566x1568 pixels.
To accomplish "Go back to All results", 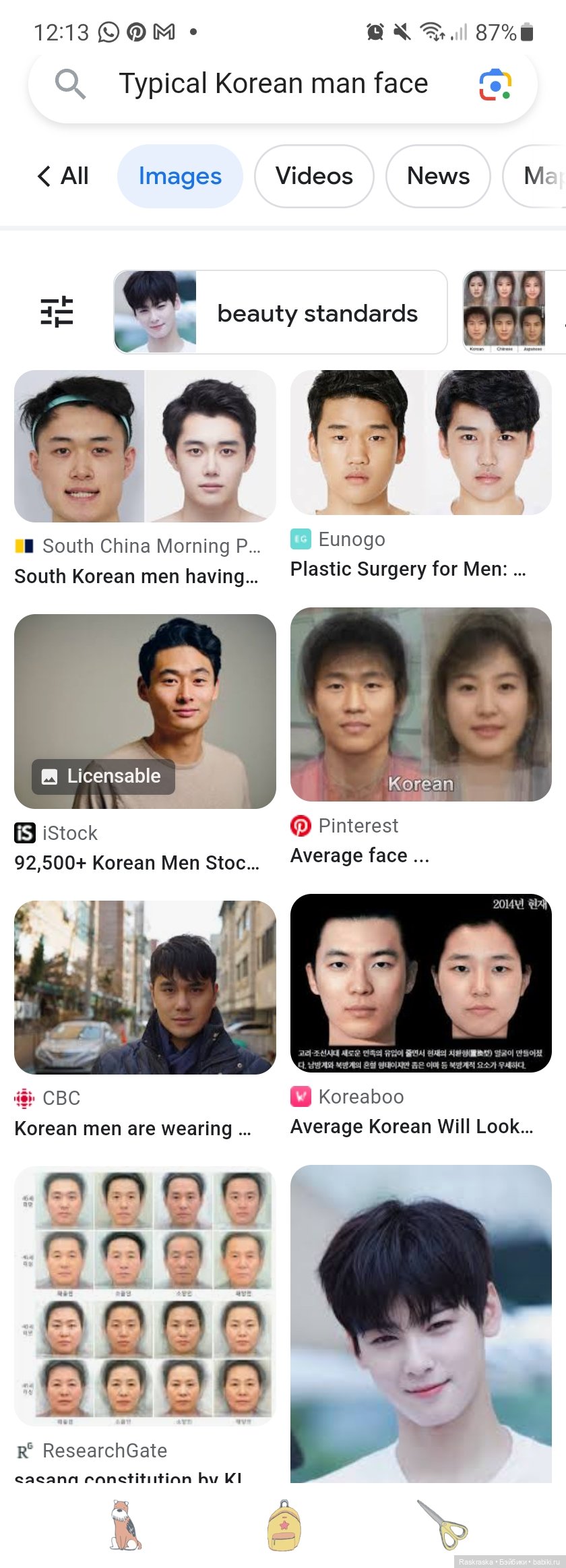I will pos(63,176).
